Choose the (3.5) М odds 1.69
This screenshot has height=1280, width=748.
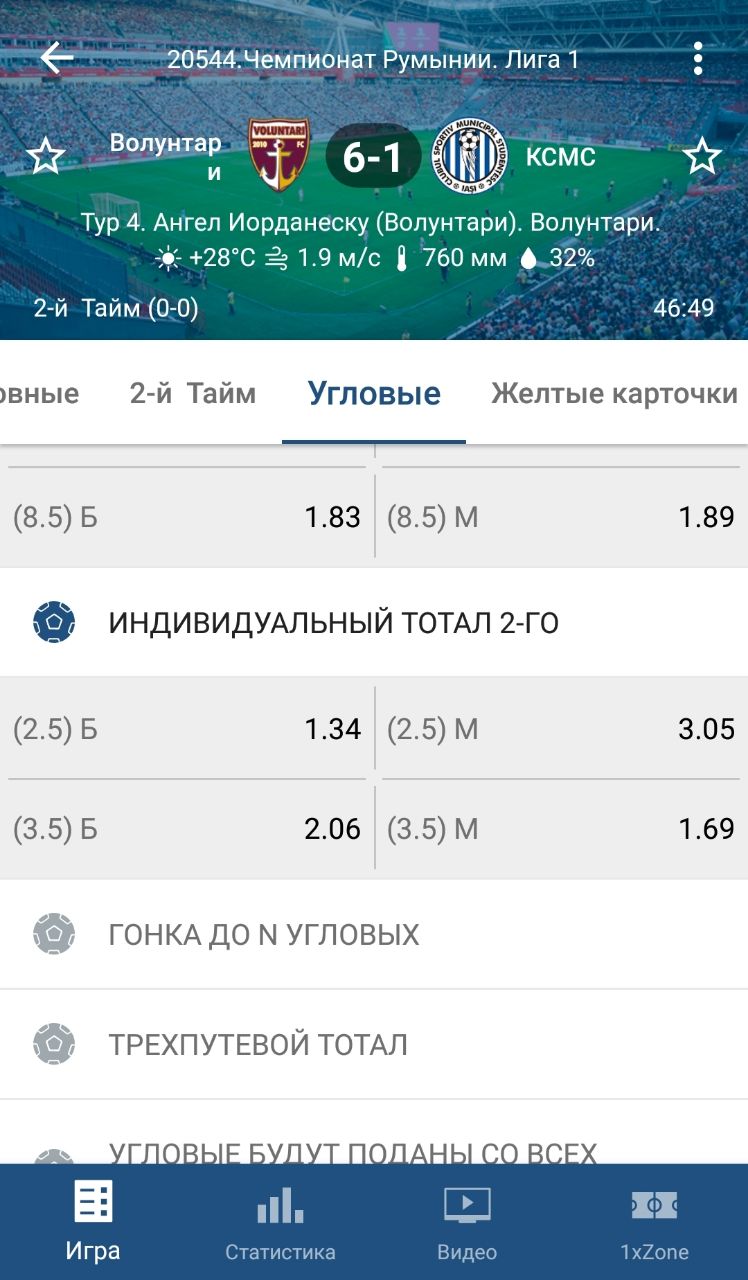(x=561, y=829)
